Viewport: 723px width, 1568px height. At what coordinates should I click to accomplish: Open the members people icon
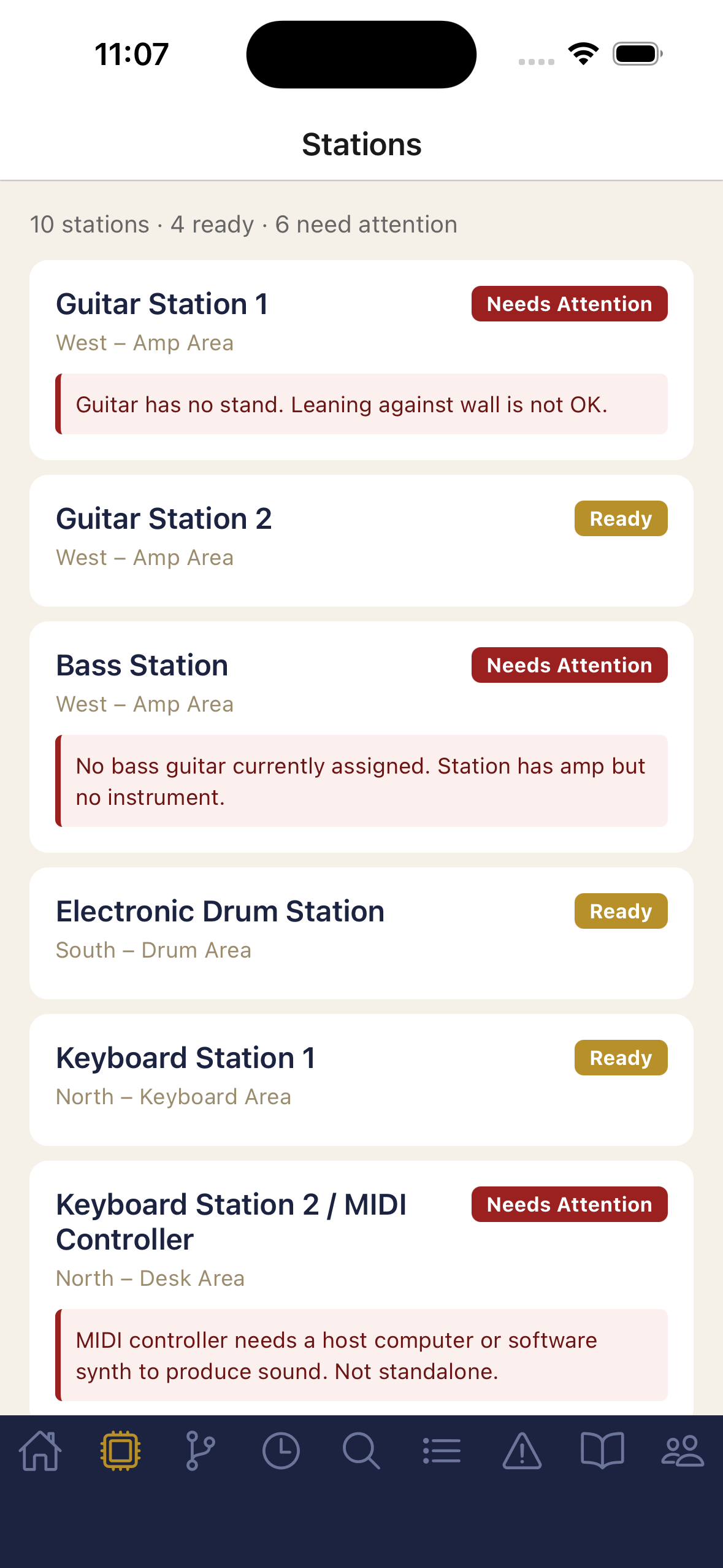[x=683, y=1451]
